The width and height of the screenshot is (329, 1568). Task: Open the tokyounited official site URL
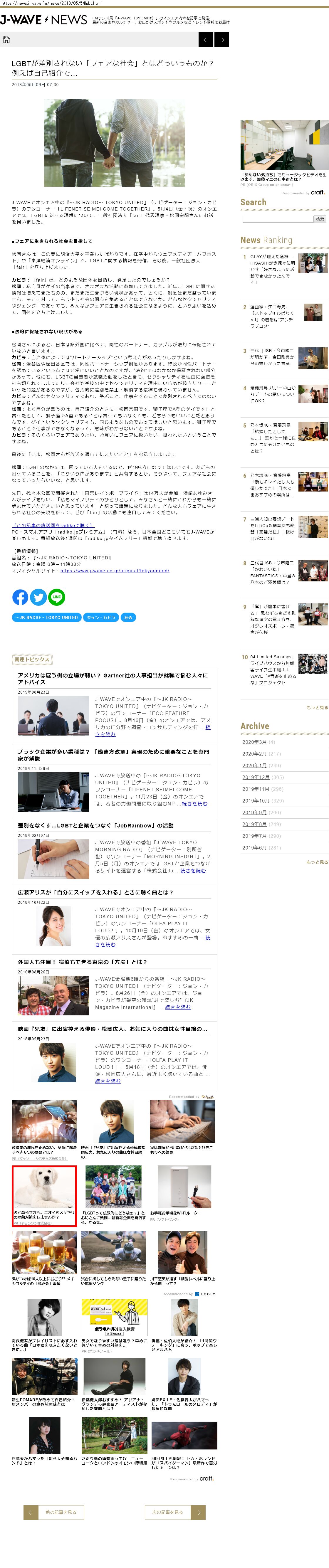[115, 570]
